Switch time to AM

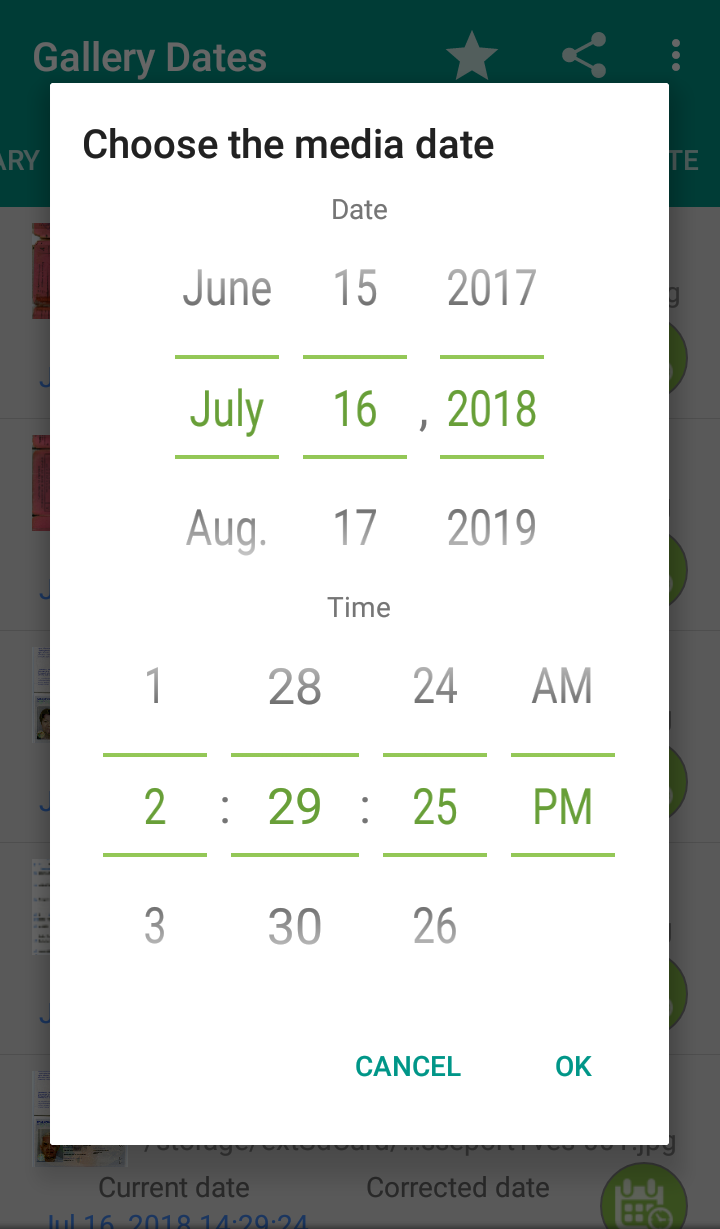pyautogui.click(x=562, y=687)
